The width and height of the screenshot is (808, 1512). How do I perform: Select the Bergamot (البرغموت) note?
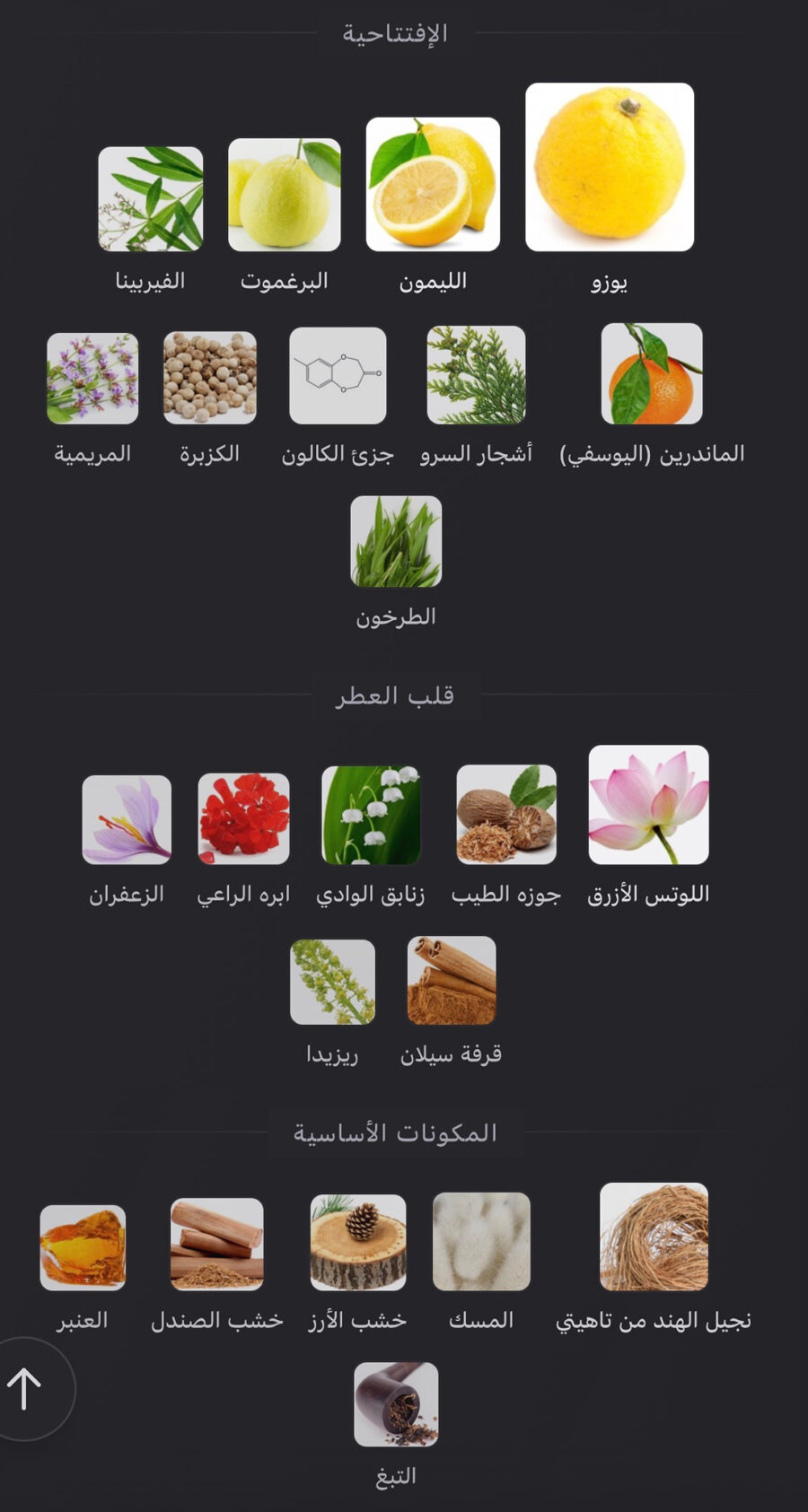click(285, 195)
